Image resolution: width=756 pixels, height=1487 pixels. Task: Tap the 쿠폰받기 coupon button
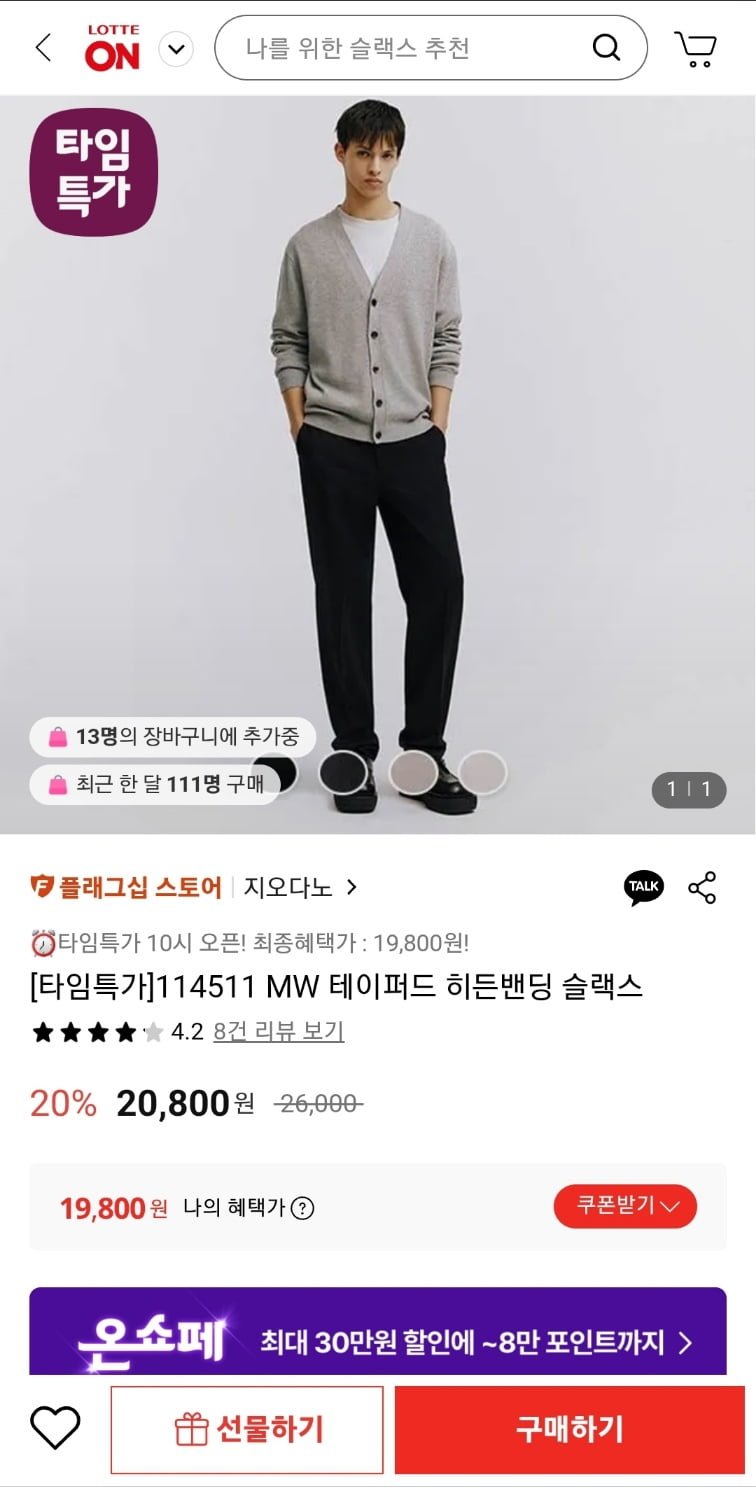pos(625,1206)
